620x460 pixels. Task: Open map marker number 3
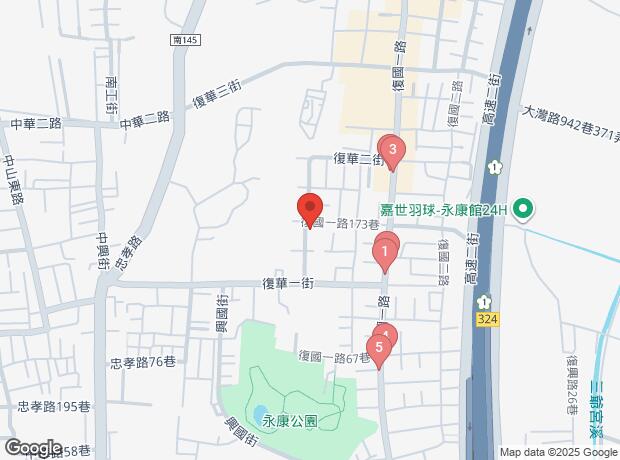pyautogui.click(x=393, y=152)
